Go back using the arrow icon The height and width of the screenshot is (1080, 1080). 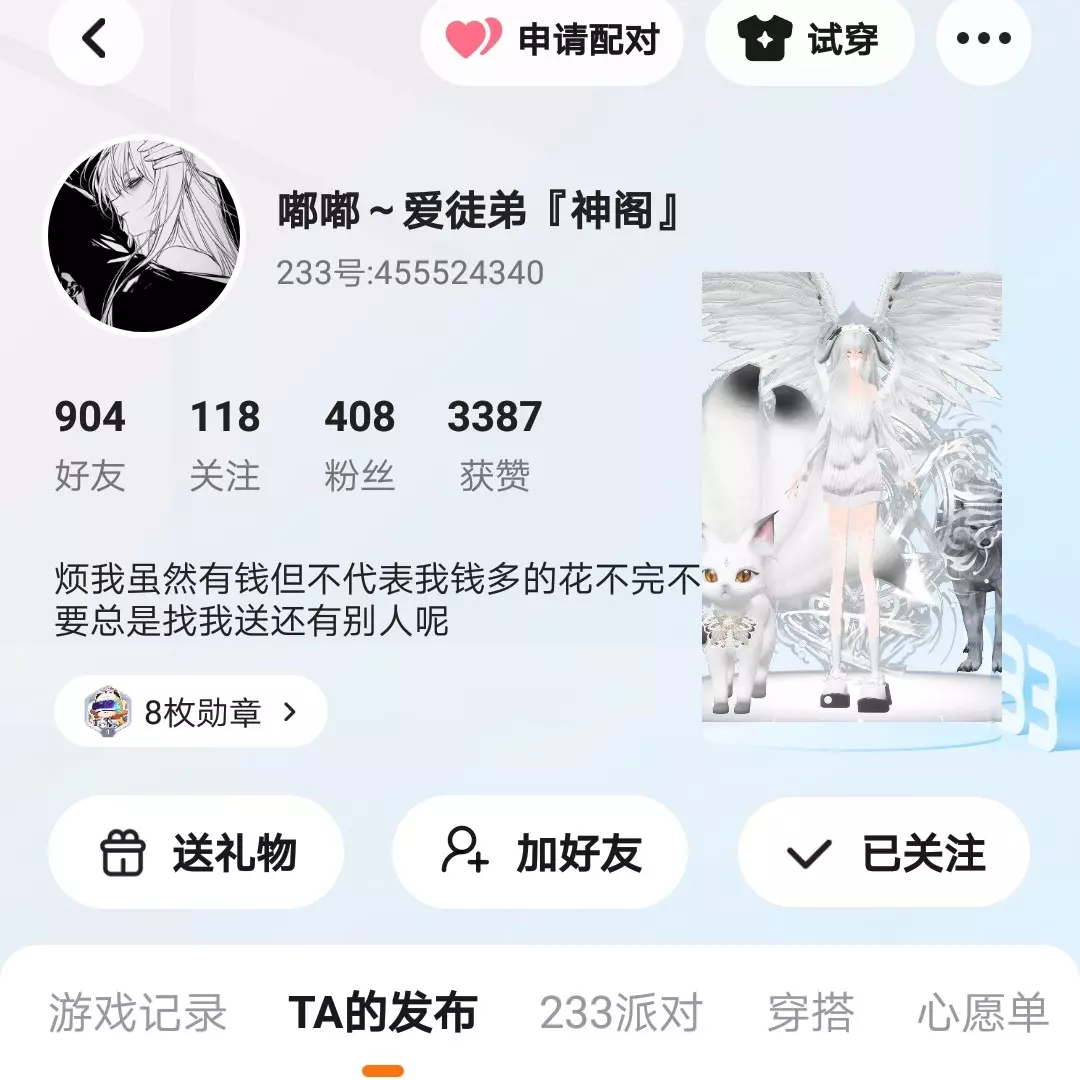point(95,40)
